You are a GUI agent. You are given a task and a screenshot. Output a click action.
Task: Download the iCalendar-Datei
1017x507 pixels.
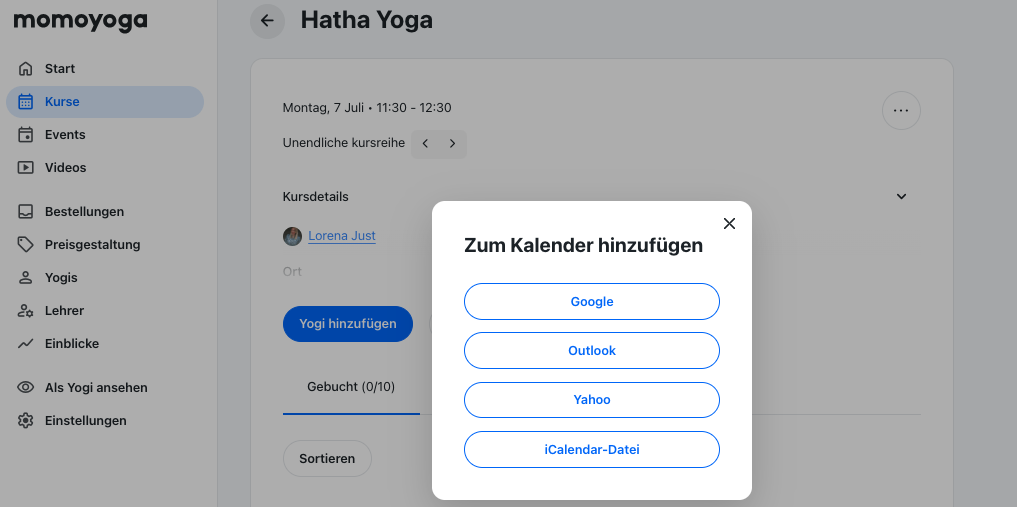(591, 449)
